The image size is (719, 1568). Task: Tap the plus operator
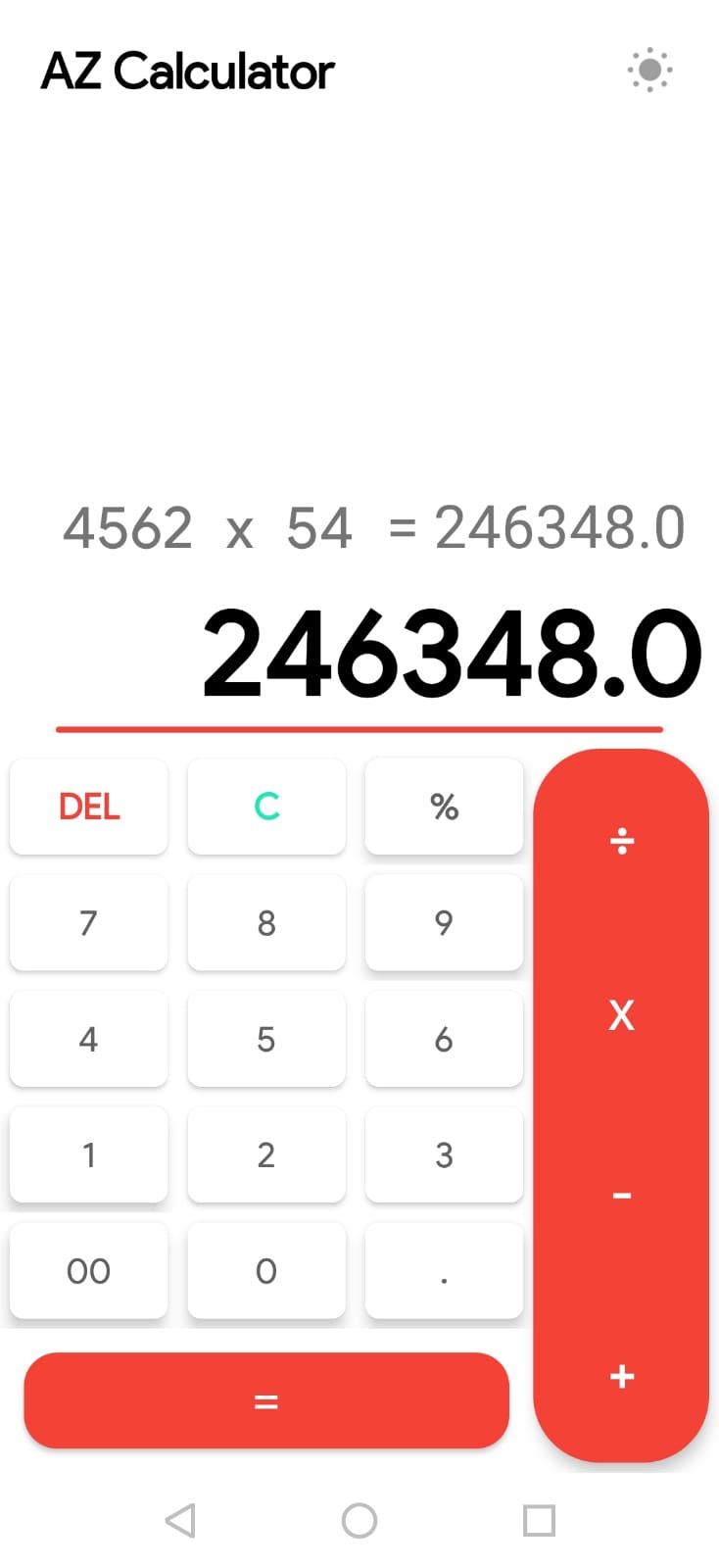621,1376
